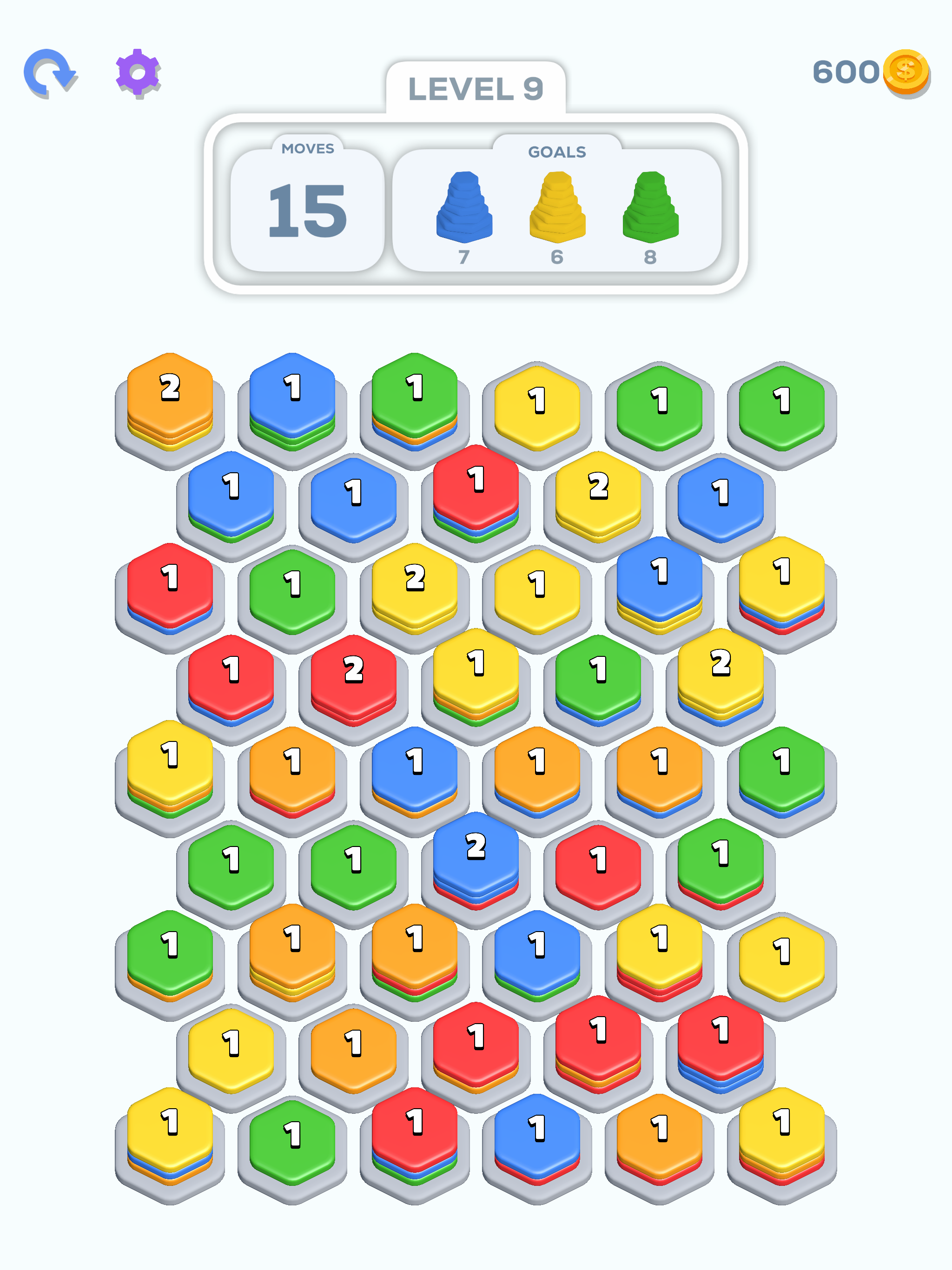Tap the LEVEL 9 header
This screenshot has width=952, height=1270.
(476, 87)
